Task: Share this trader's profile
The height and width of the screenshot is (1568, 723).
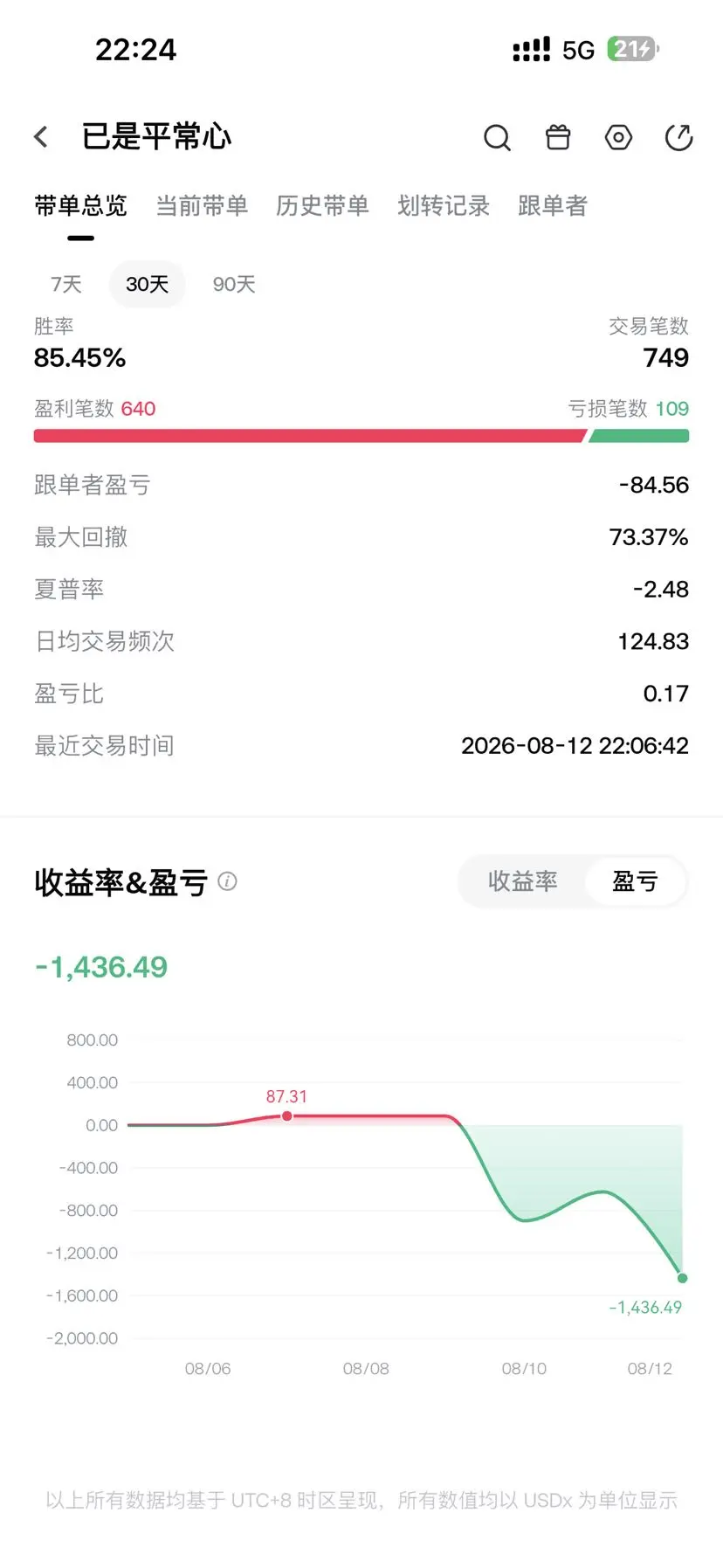Action: pos(678,137)
